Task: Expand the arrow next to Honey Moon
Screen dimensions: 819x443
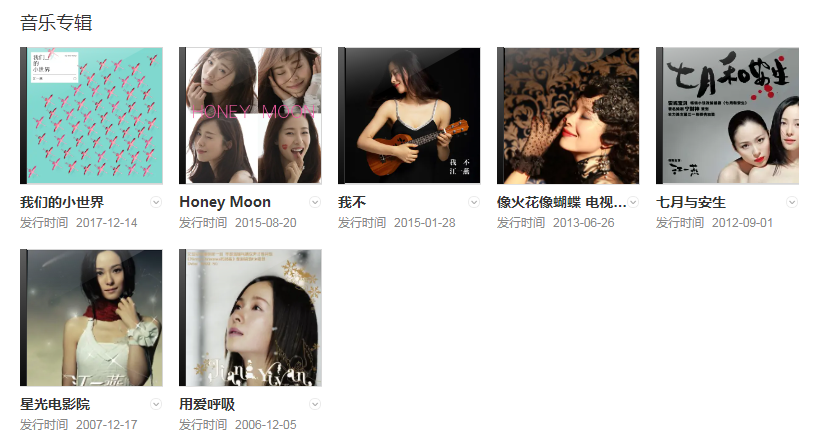Action: click(315, 202)
